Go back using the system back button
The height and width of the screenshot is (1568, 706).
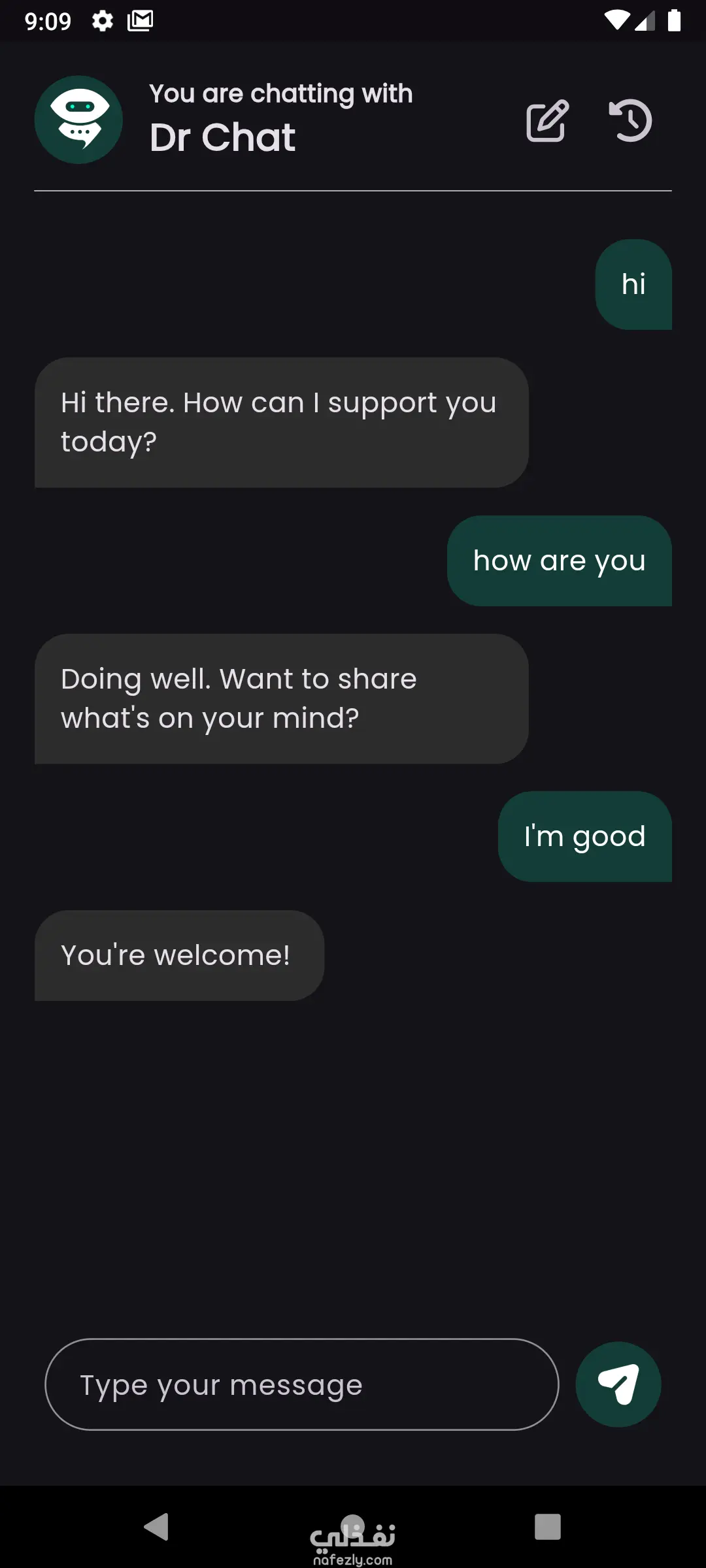(156, 1527)
